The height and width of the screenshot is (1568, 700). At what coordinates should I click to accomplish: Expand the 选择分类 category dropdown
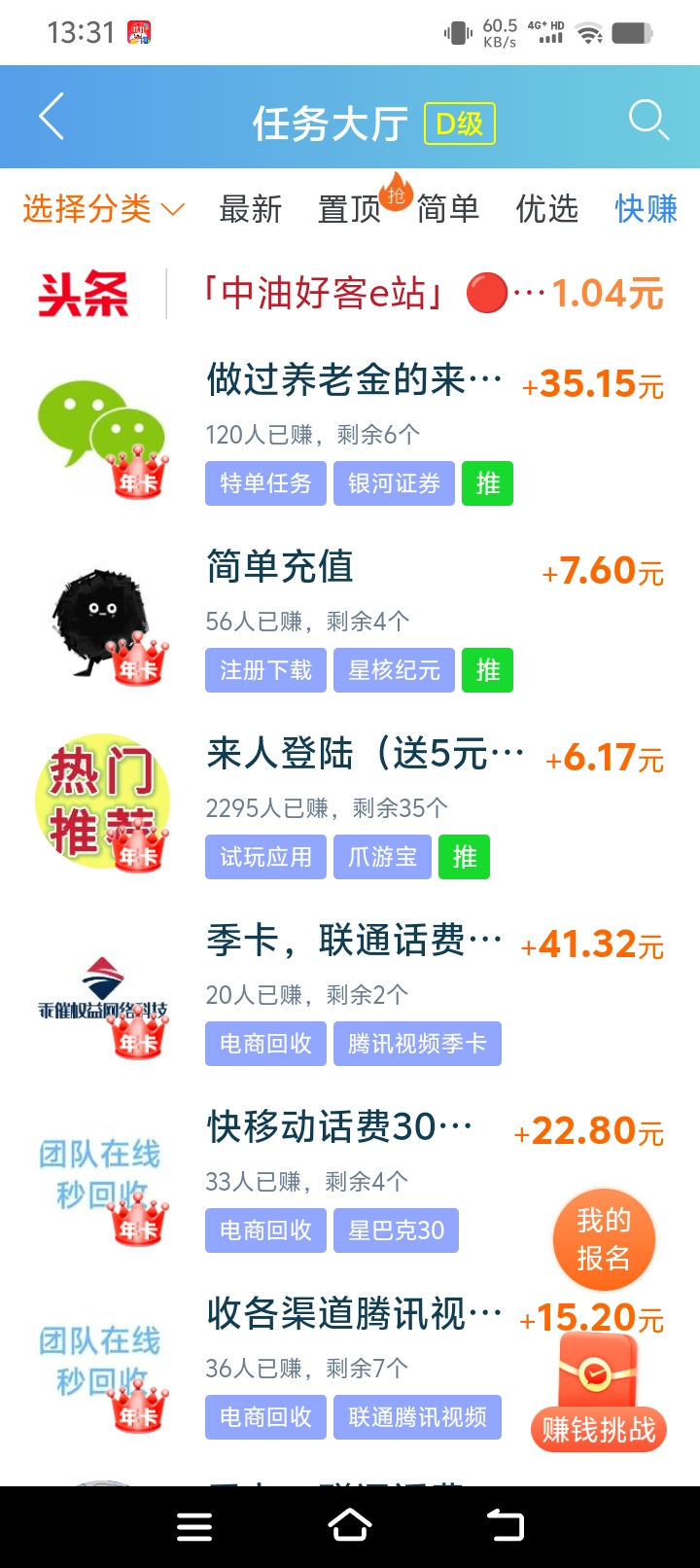coord(103,209)
